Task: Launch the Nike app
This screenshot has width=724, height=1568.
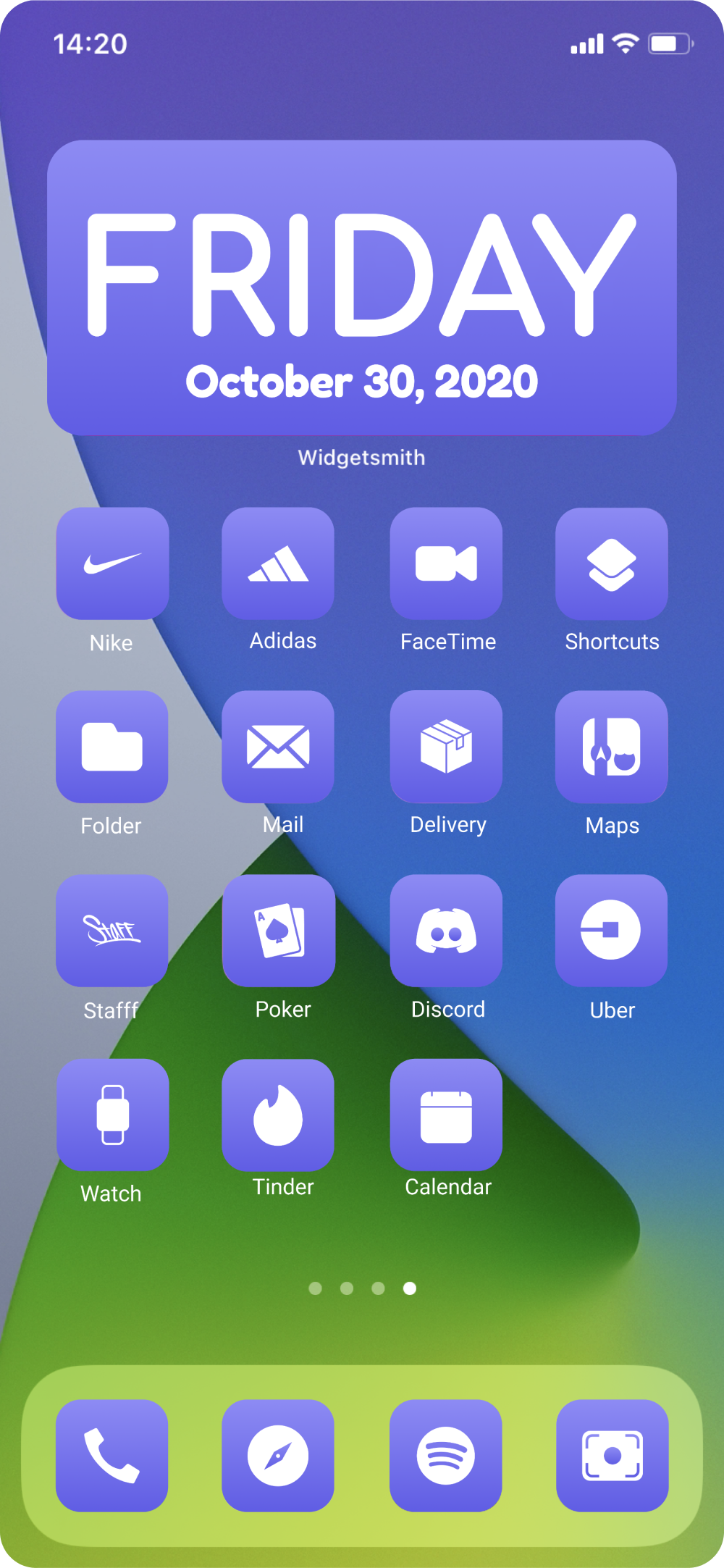Action: coord(112,563)
